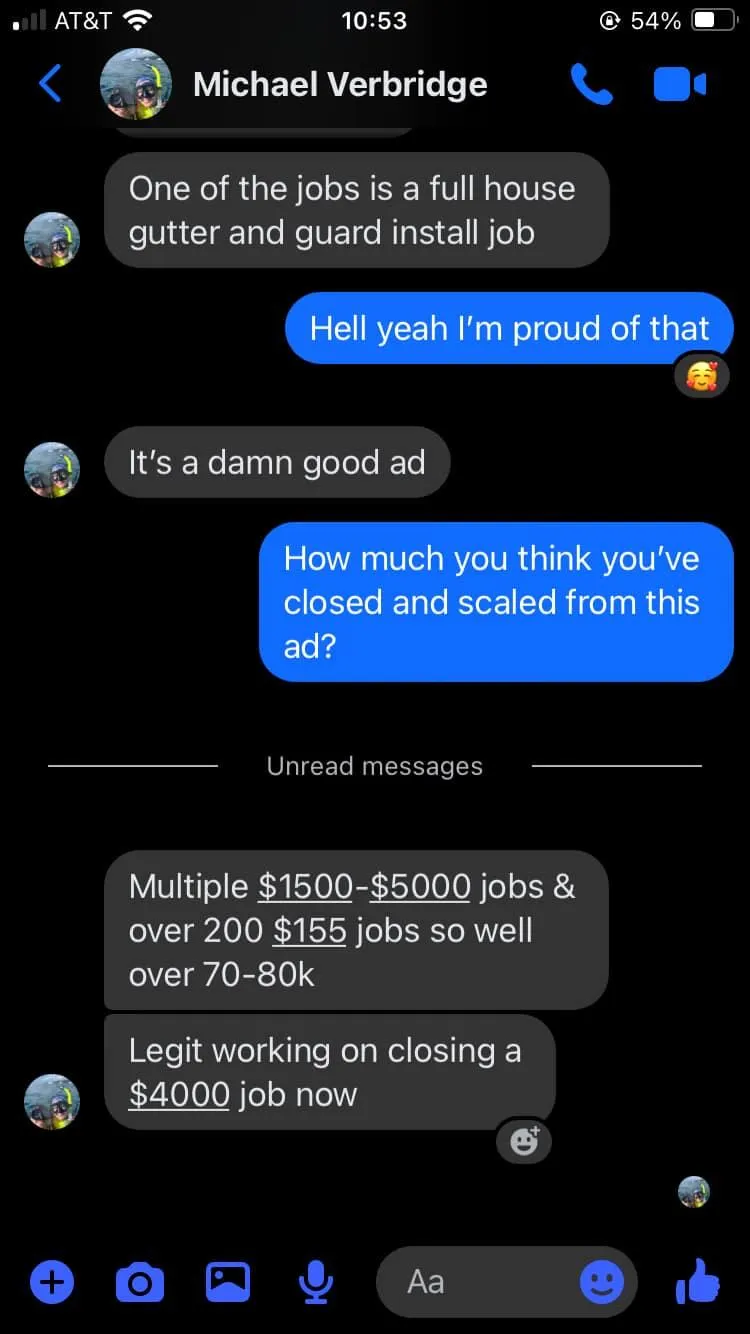Viewport: 750px width, 1334px height.
Task: Open the photo gallery picker
Action: [228, 1281]
